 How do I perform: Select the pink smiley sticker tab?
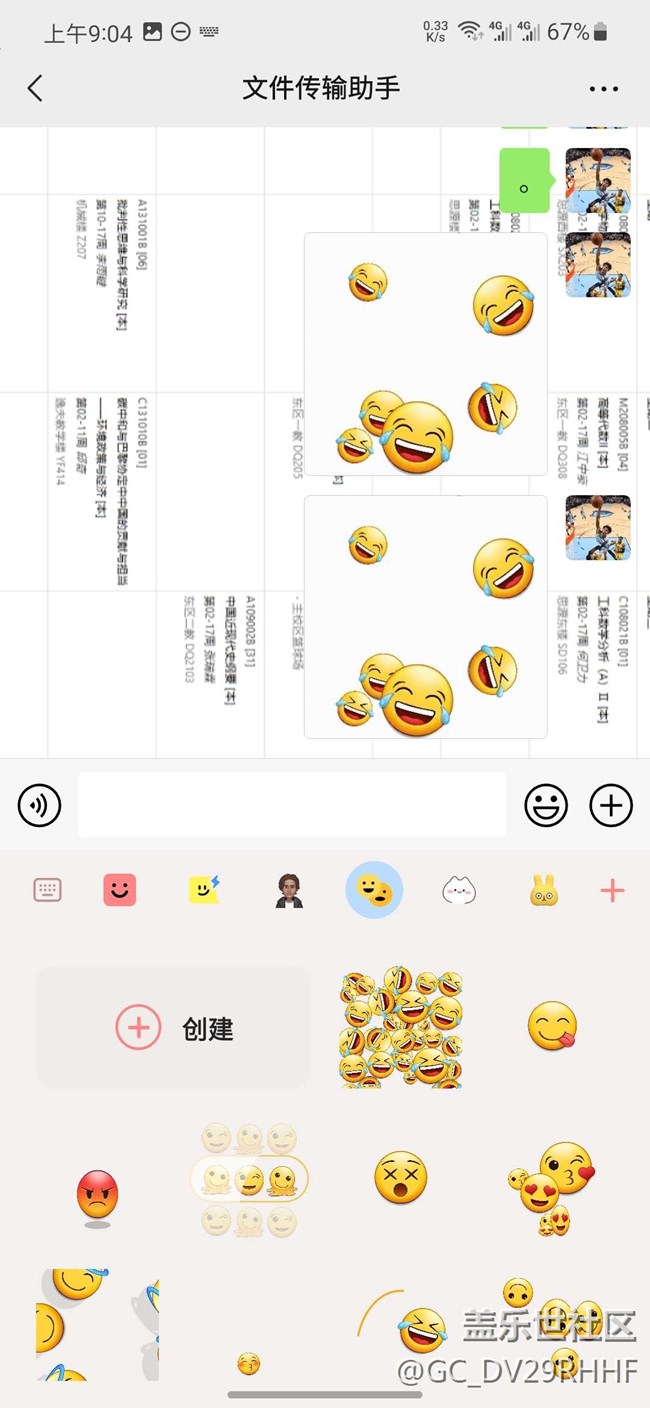tap(120, 889)
